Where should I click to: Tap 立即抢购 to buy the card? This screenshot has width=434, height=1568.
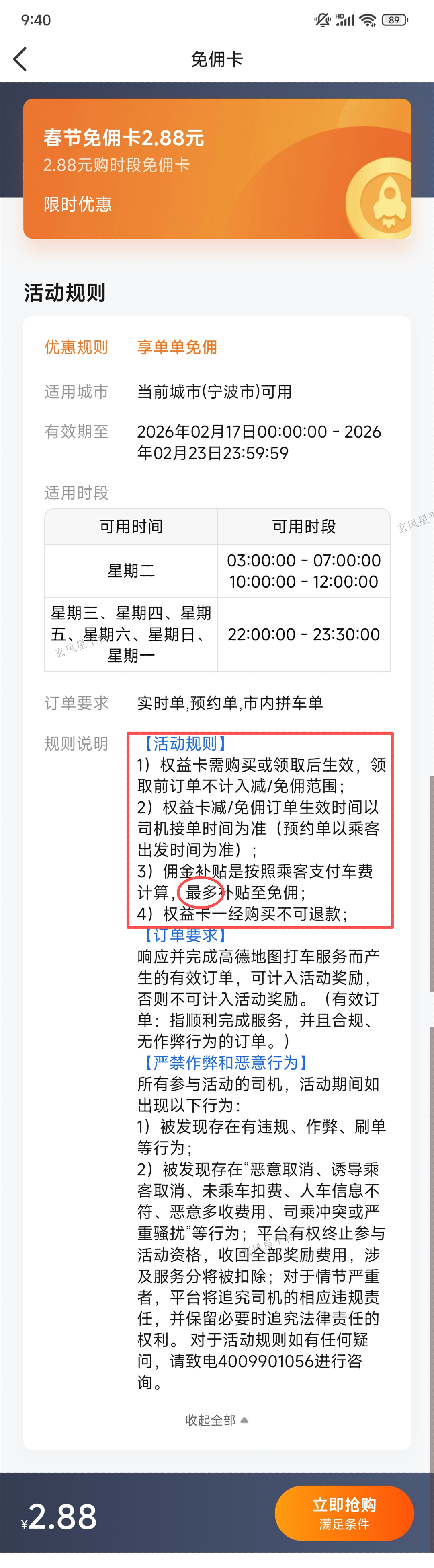coord(344,1513)
